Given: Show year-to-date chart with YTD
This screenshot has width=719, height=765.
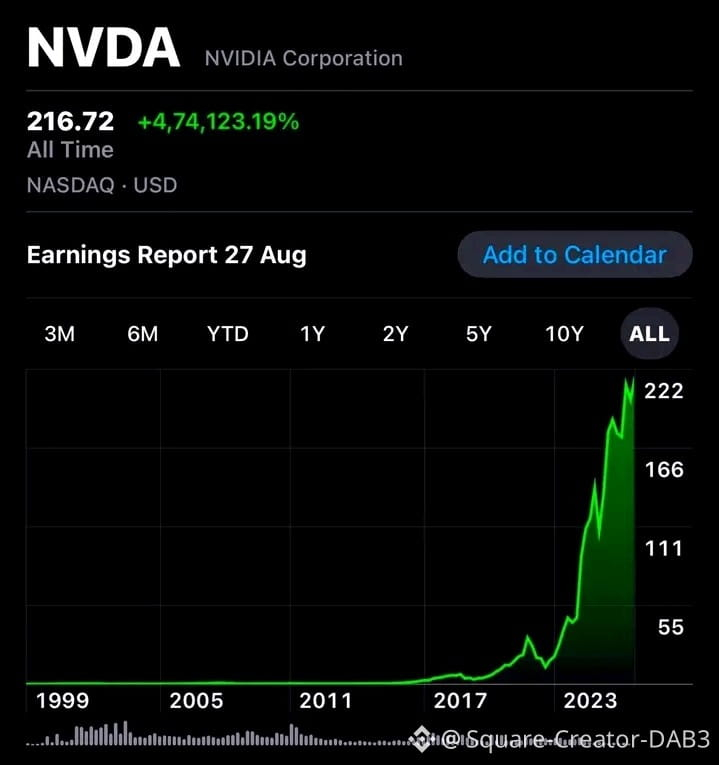Looking at the screenshot, I should point(228,334).
